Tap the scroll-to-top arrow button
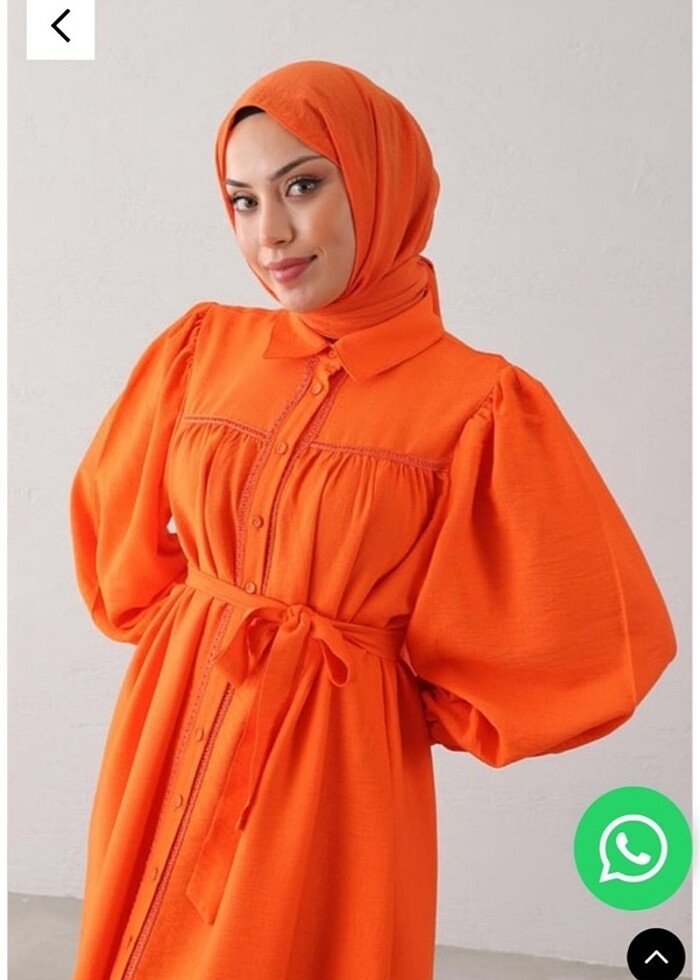Image resolution: width=700 pixels, height=980 pixels. click(656, 957)
